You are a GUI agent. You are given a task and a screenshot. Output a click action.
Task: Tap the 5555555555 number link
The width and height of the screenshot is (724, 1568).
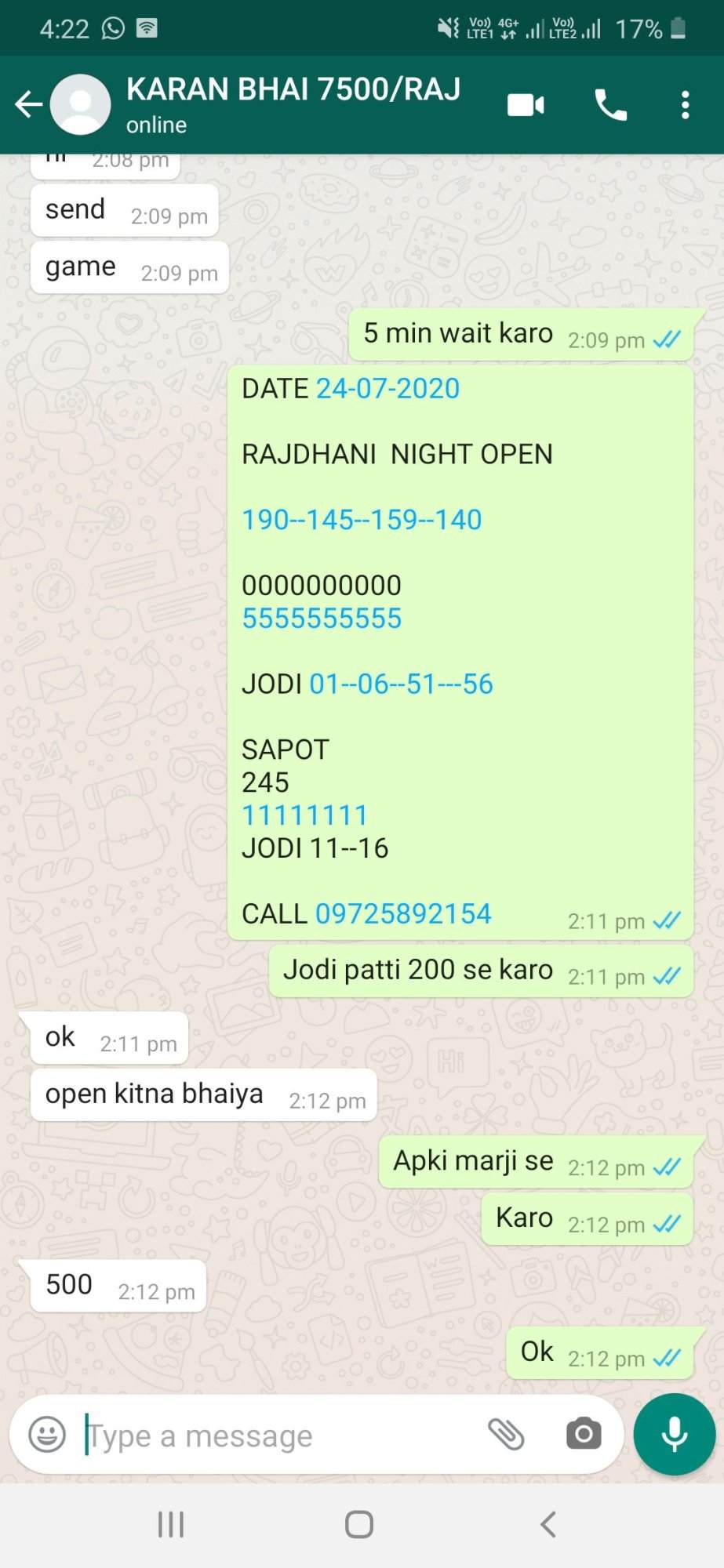pyautogui.click(x=322, y=619)
